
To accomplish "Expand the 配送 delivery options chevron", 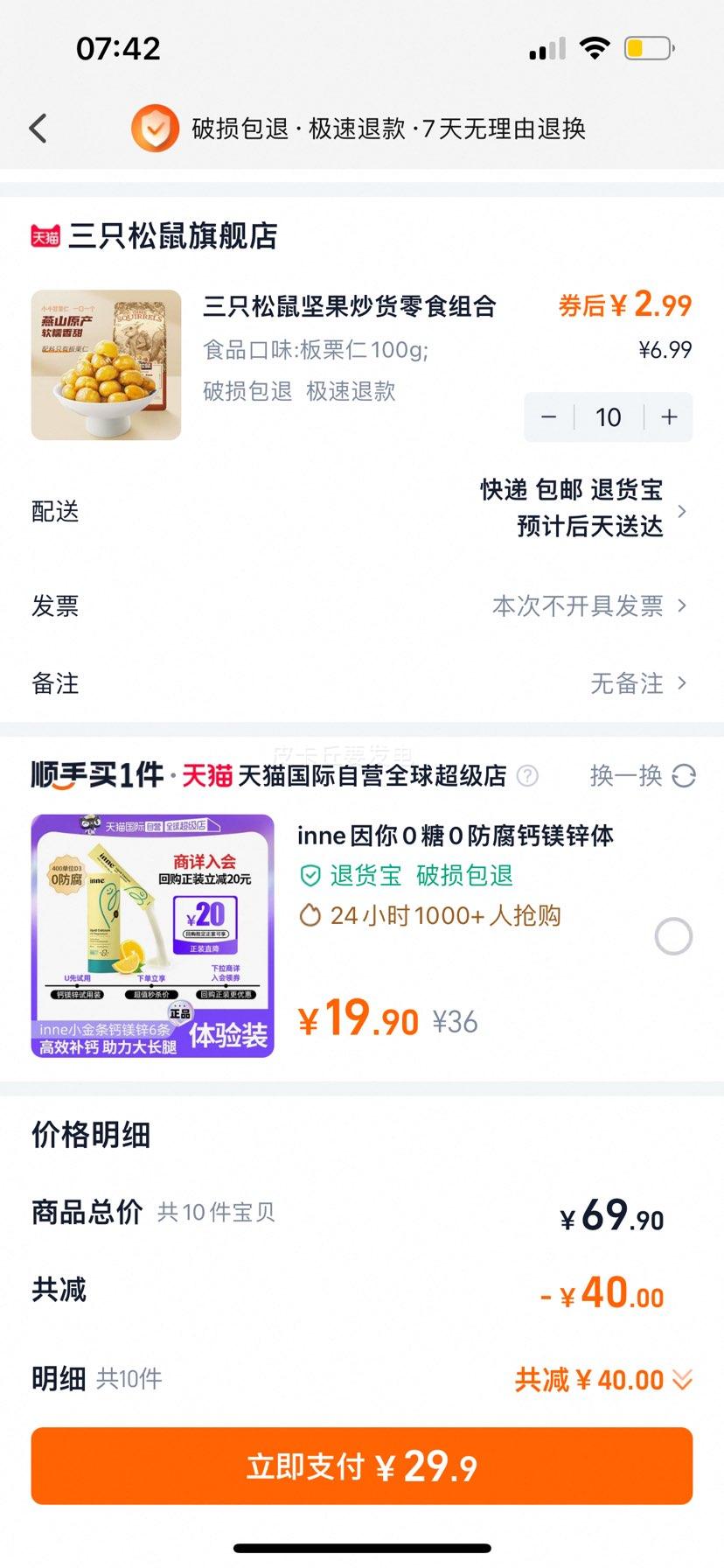I will 683,510.
